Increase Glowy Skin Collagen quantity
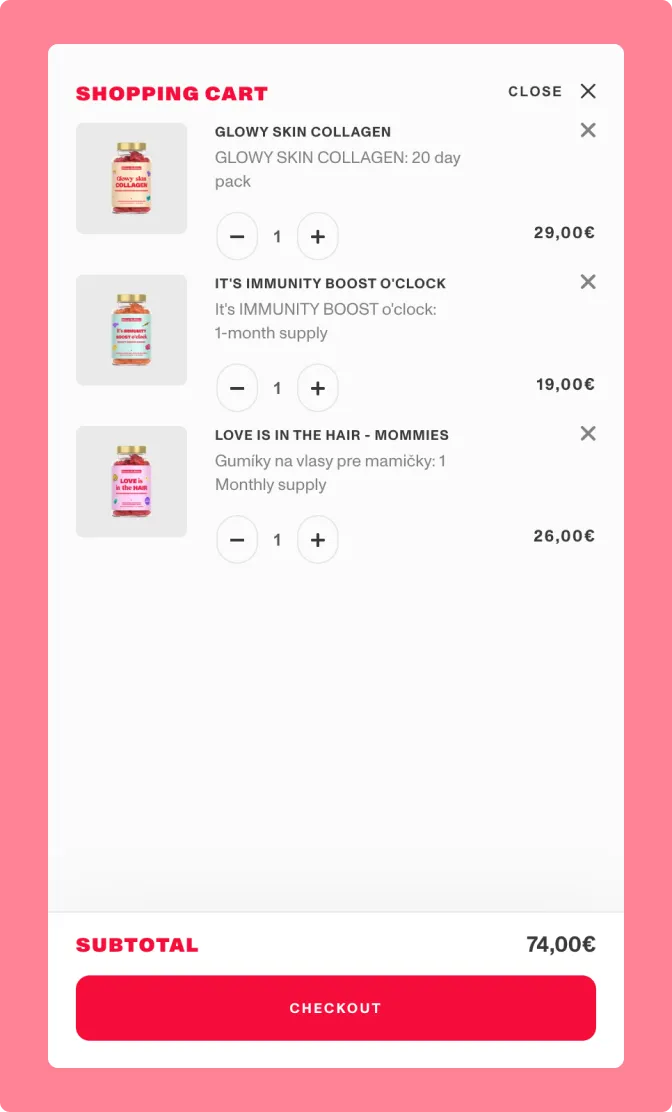This screenshot has height=1112, width=672. (x=318, y=237)
